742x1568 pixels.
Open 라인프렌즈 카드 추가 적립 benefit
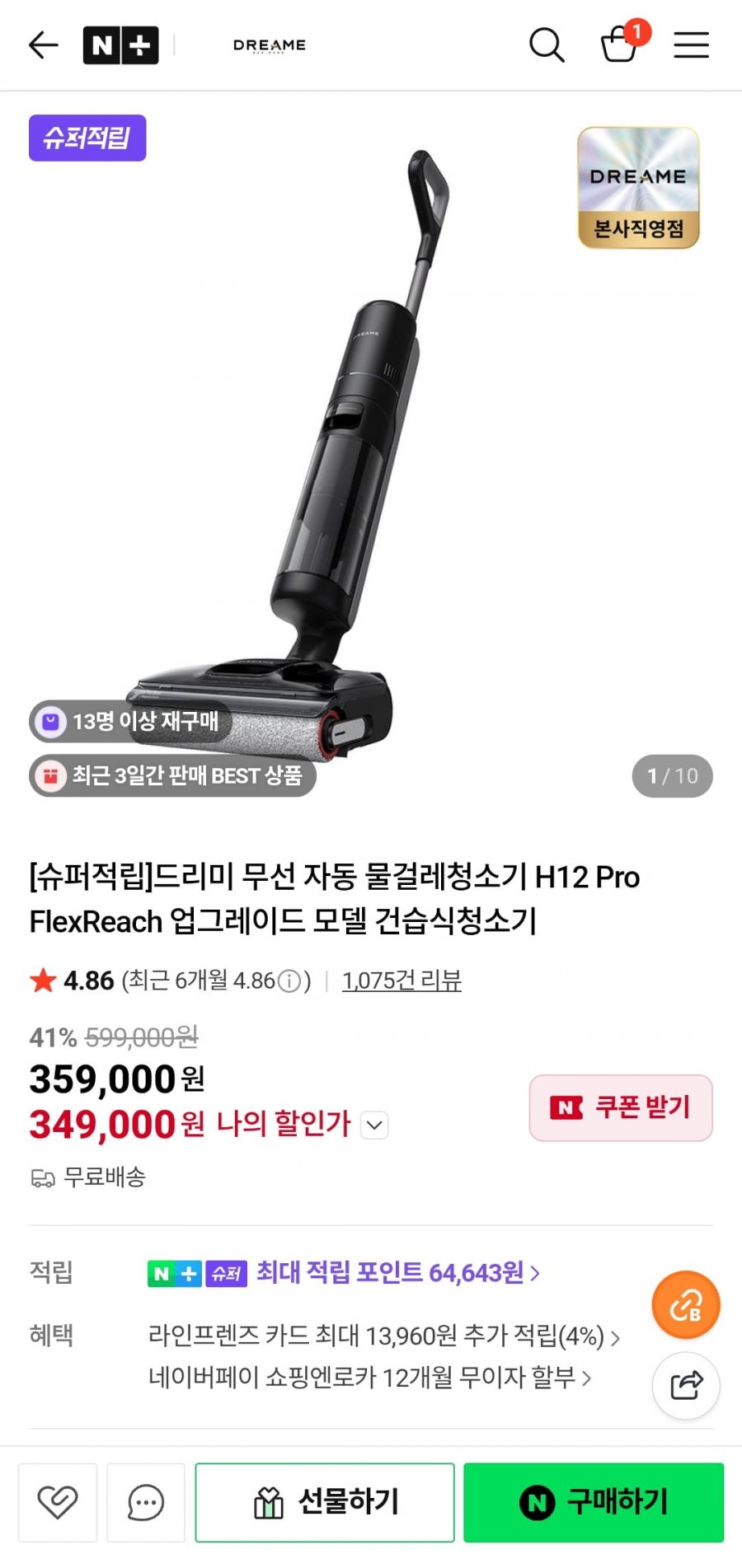coord(383,1336)
